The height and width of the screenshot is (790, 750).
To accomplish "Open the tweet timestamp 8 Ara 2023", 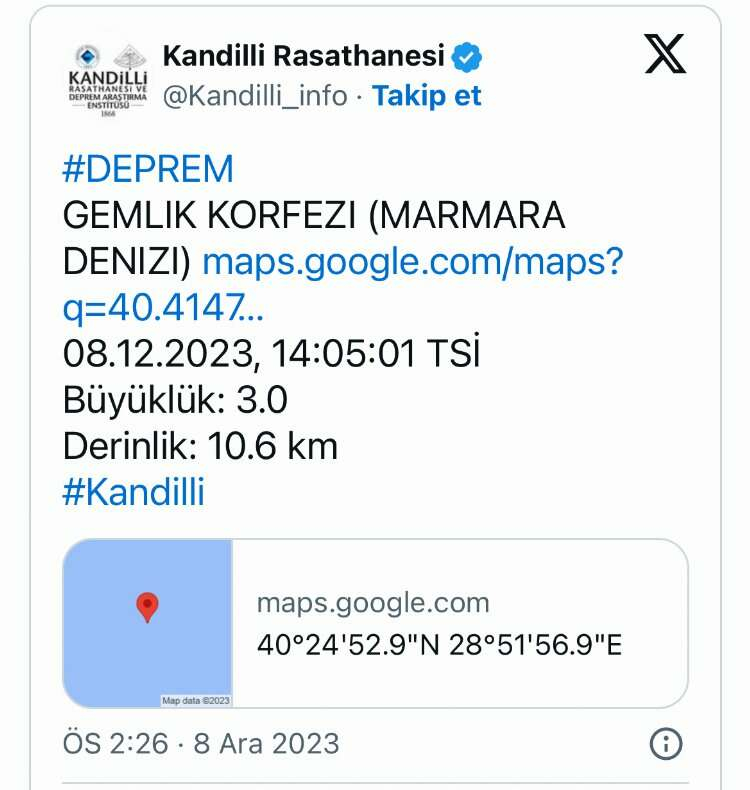I will click(x=201, y=744).
